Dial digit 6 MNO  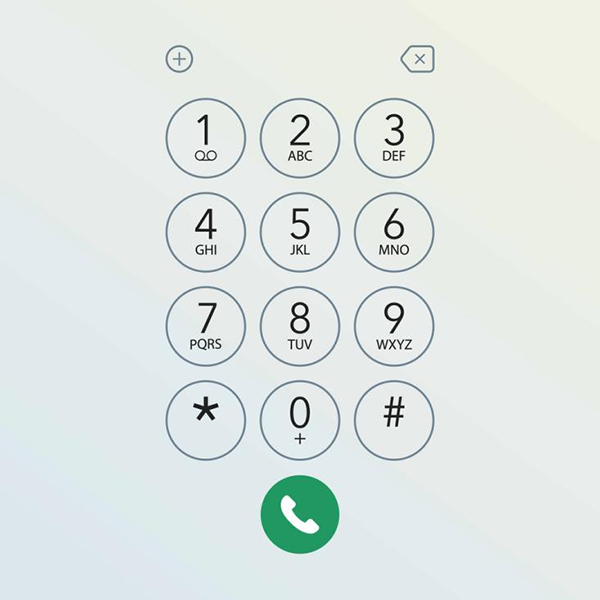point(394,232)
